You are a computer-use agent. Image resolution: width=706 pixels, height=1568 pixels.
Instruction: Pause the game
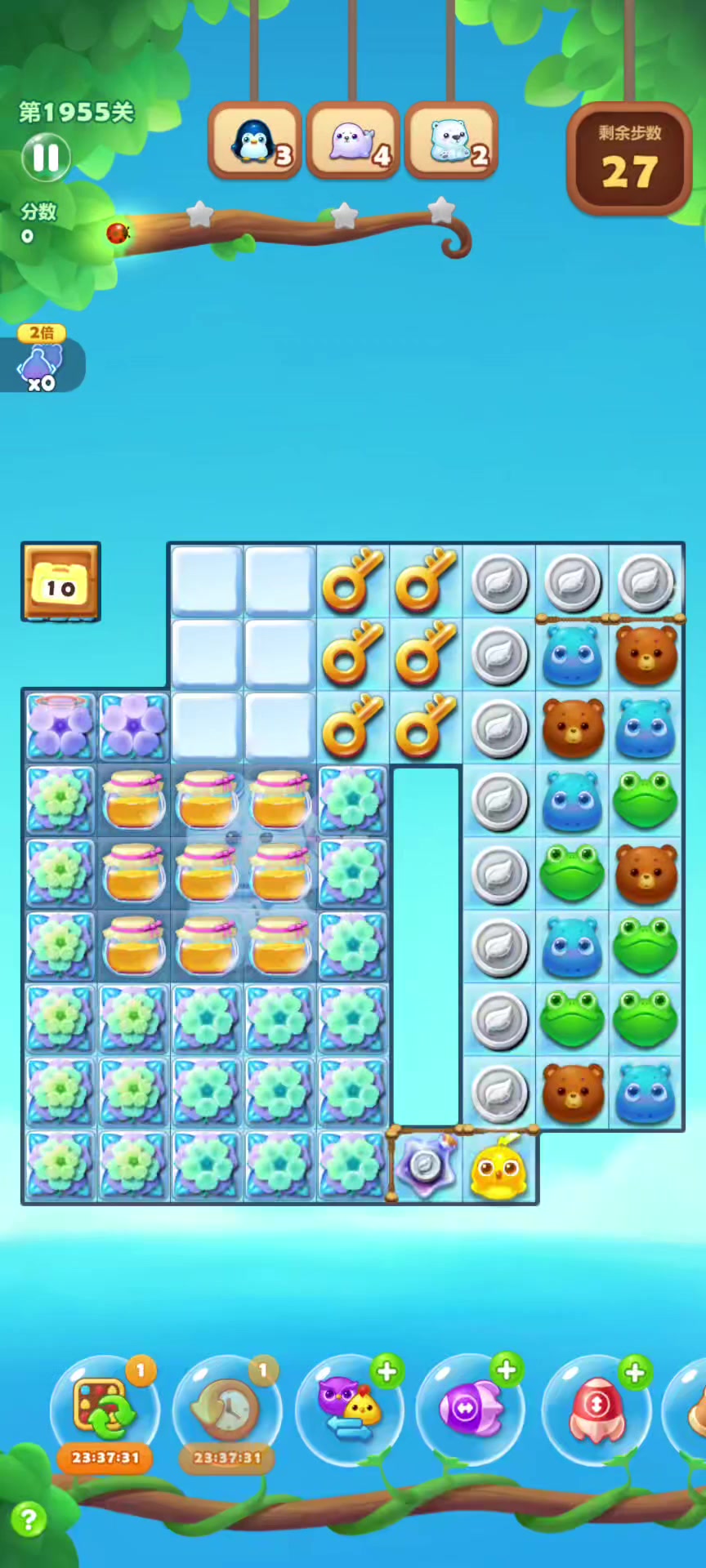tap(46, 157)
